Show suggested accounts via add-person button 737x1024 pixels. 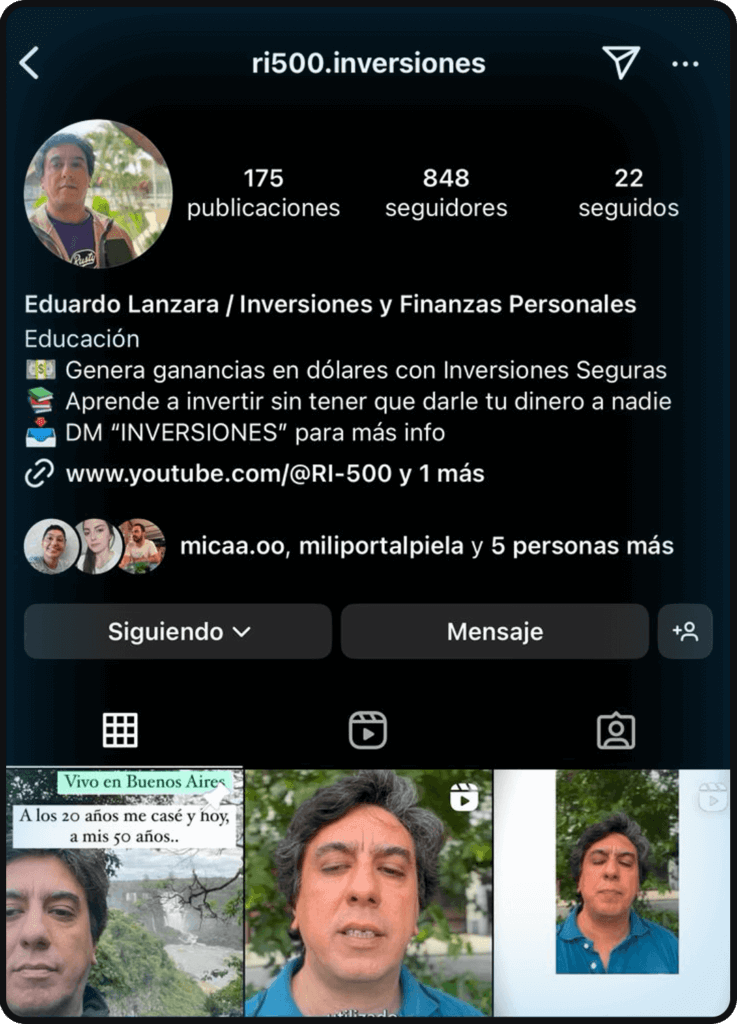pos(685,632)
